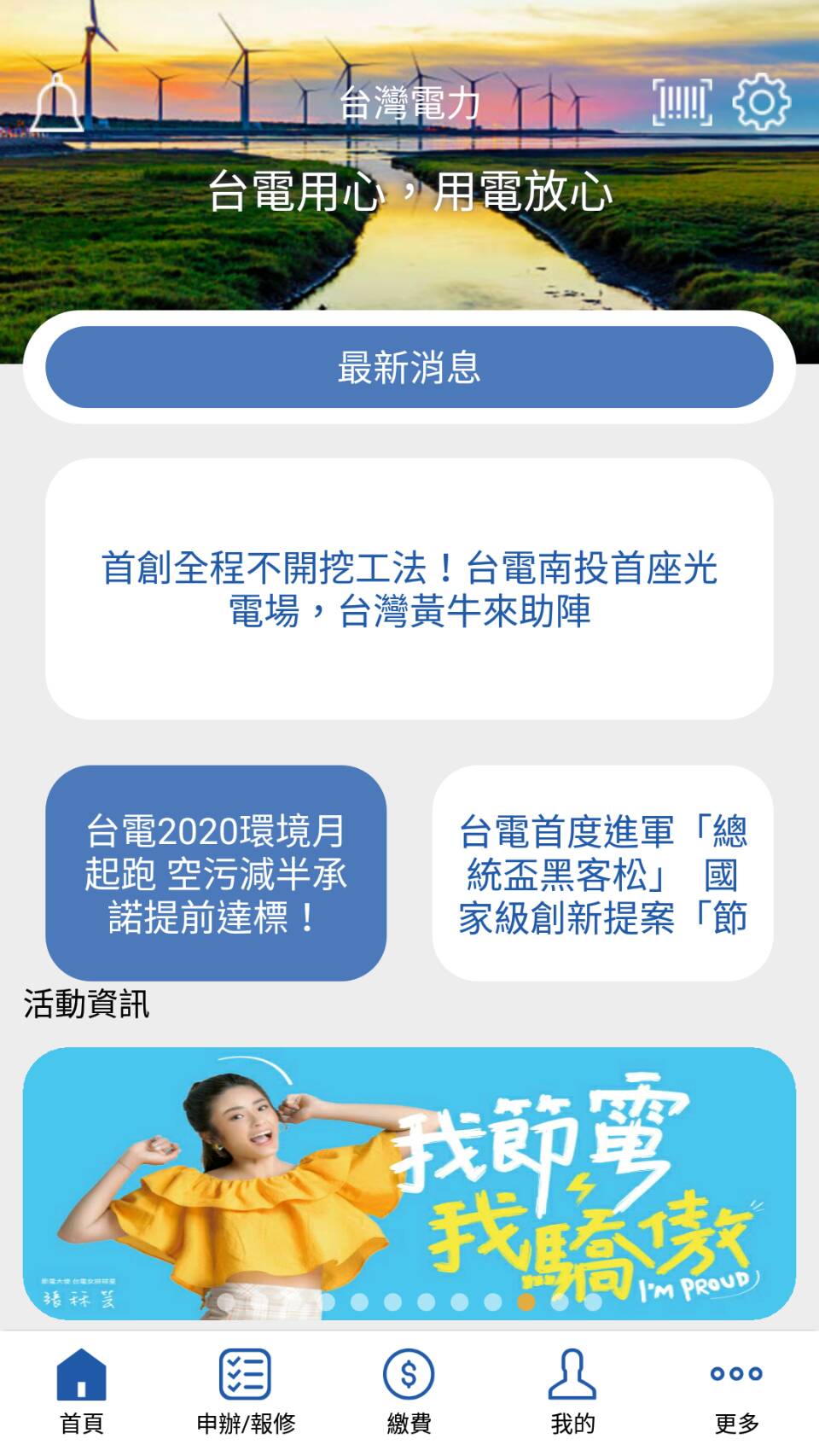Open the 總統盃黑客松 news card
This screenshot has width=819, height=1456.
pos(602,873)
